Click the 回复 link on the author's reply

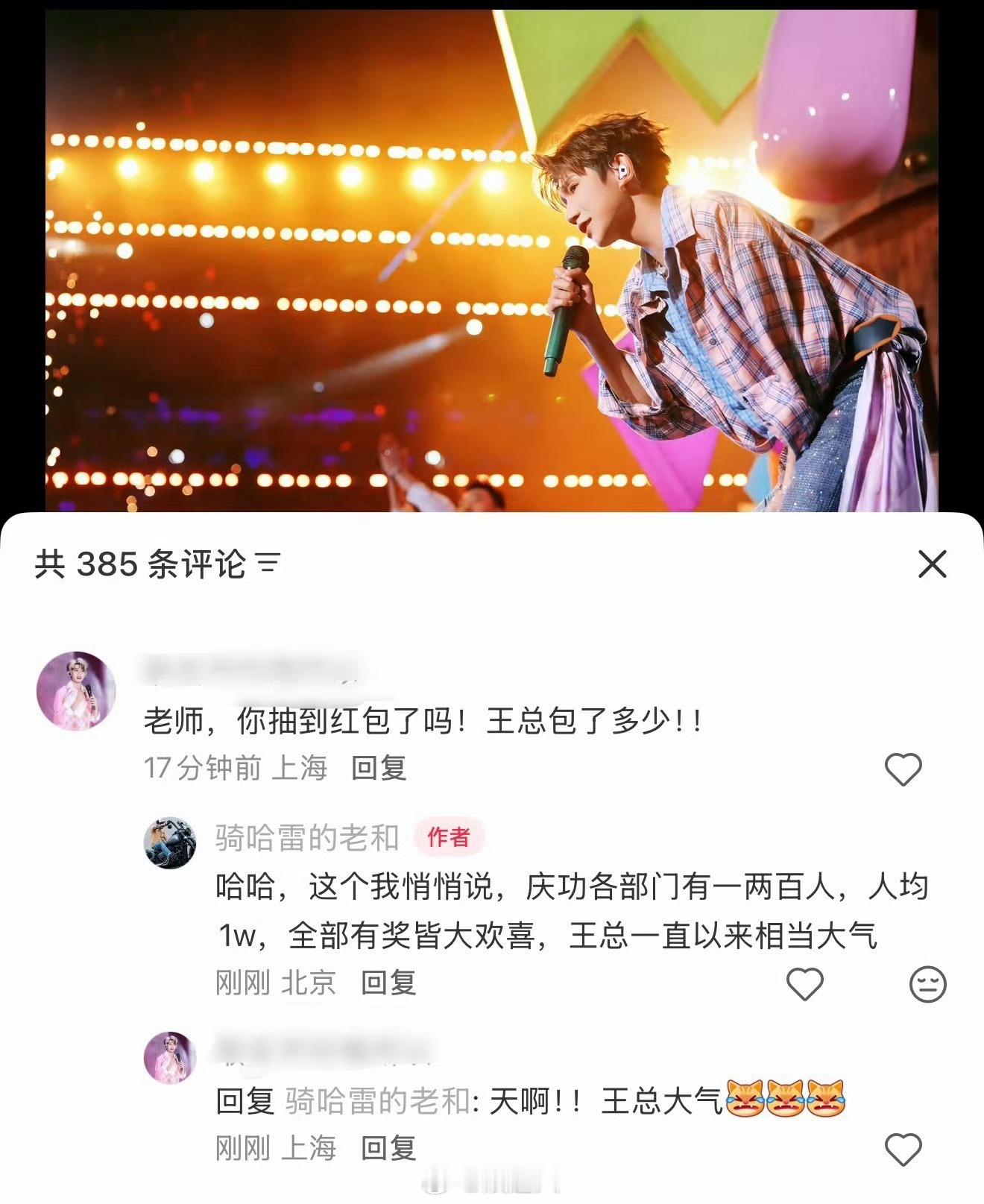[x=388, y=983]
